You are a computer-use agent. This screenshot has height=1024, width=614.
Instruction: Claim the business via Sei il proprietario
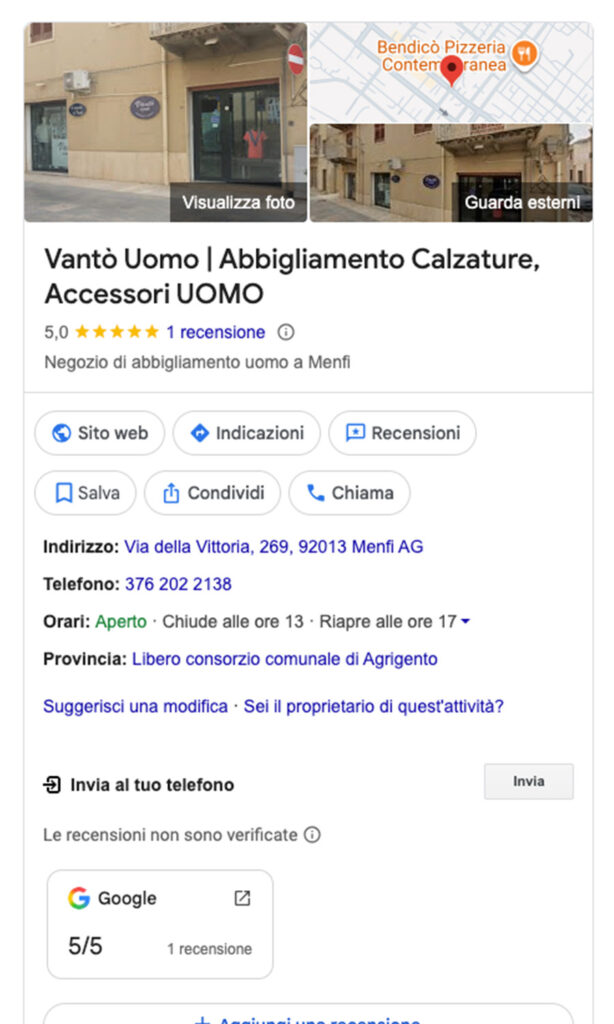point(373,706)
